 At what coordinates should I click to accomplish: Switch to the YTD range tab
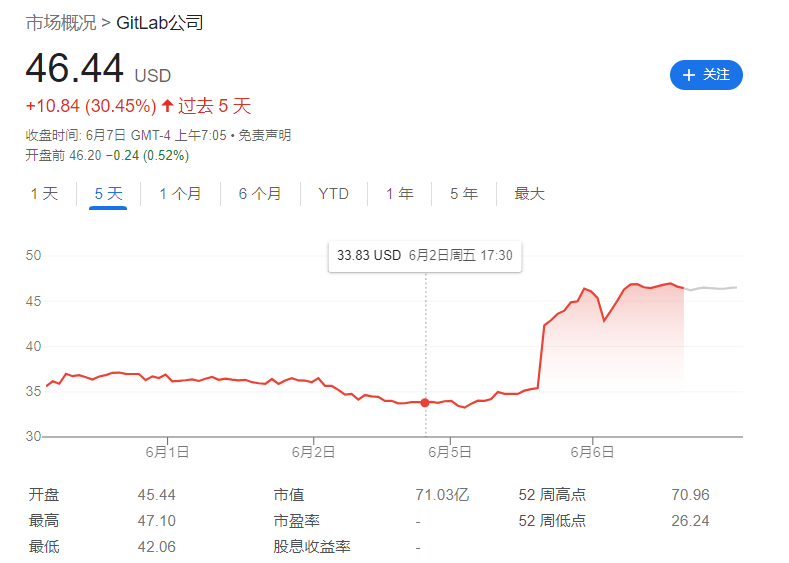[x=333, y=194]
